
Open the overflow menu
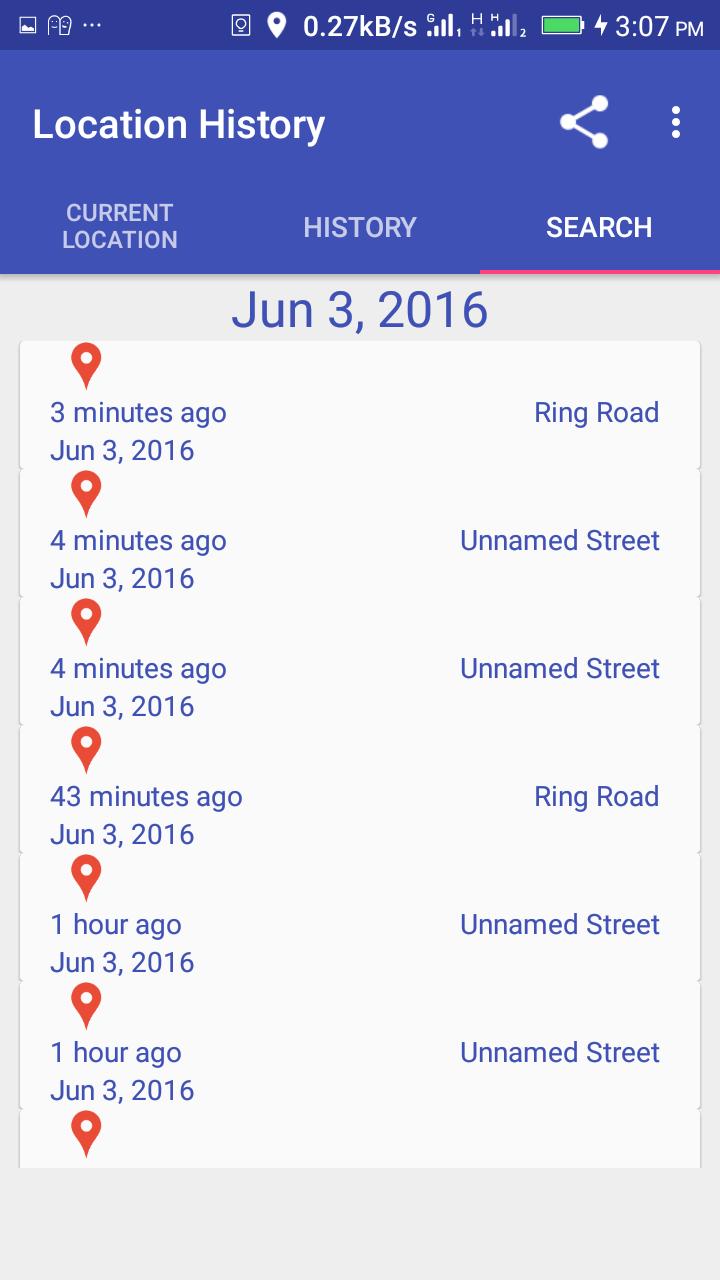pyautogui.click(x=676, y=123)
